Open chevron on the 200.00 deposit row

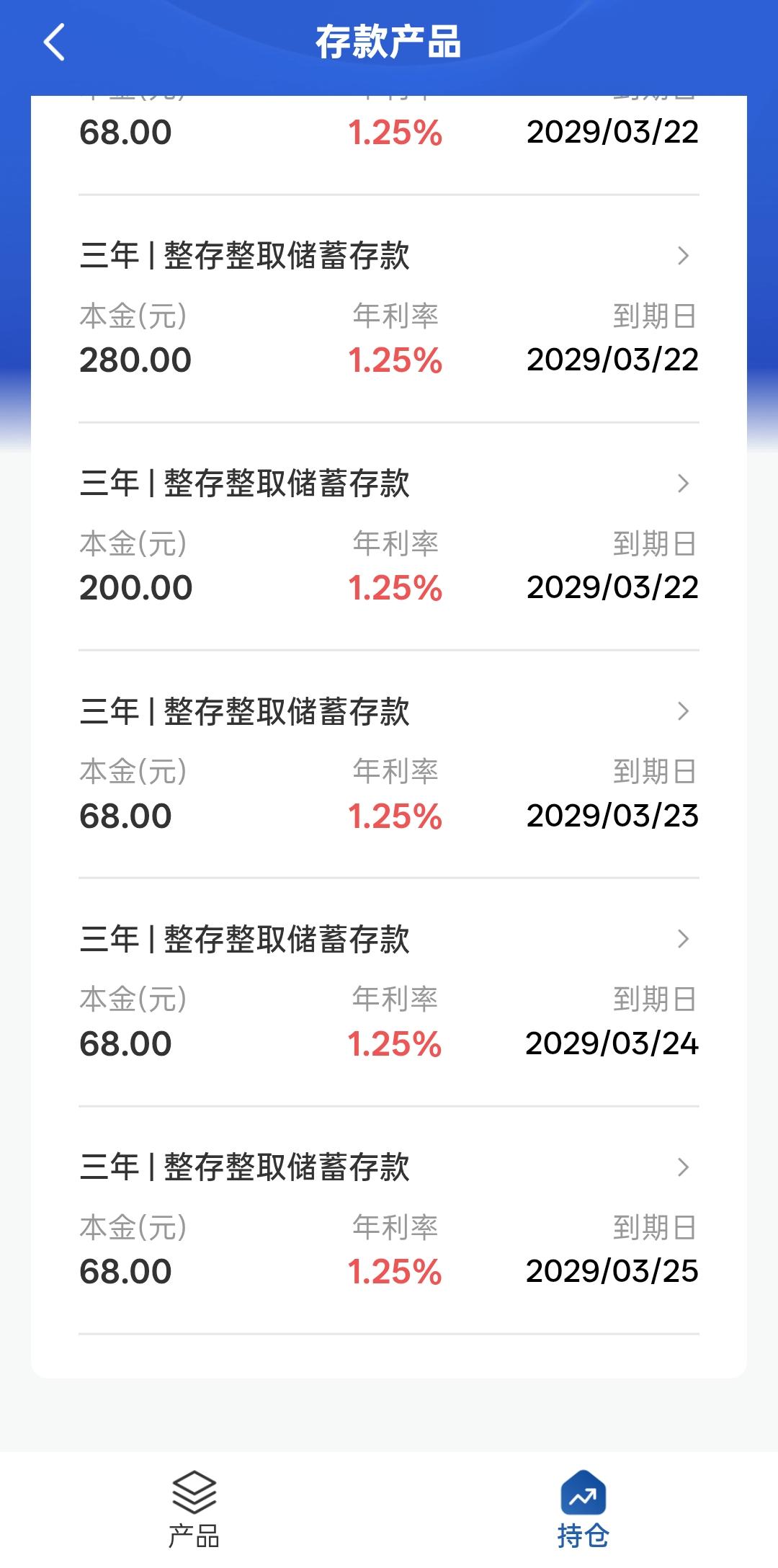point(682,484)
